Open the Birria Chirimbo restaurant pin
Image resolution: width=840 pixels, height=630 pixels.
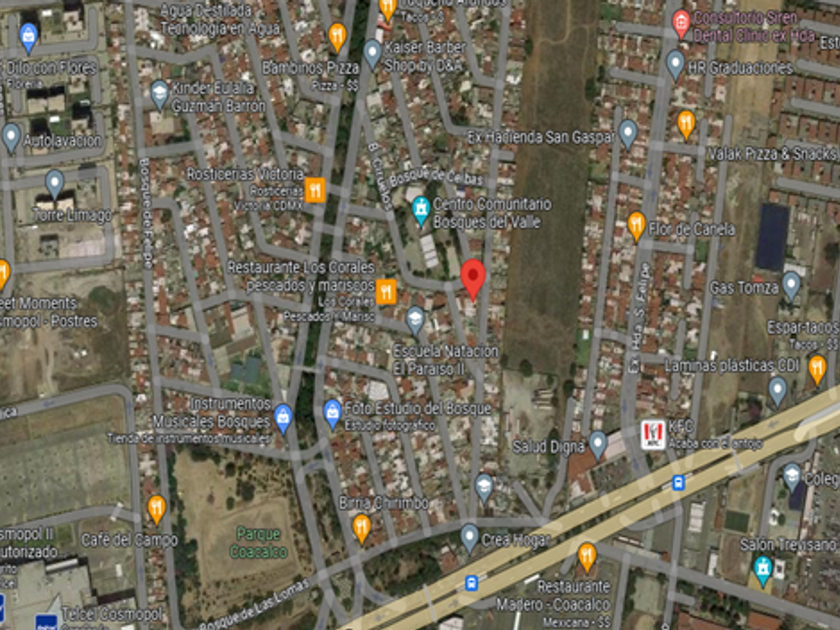coord(362,529)
